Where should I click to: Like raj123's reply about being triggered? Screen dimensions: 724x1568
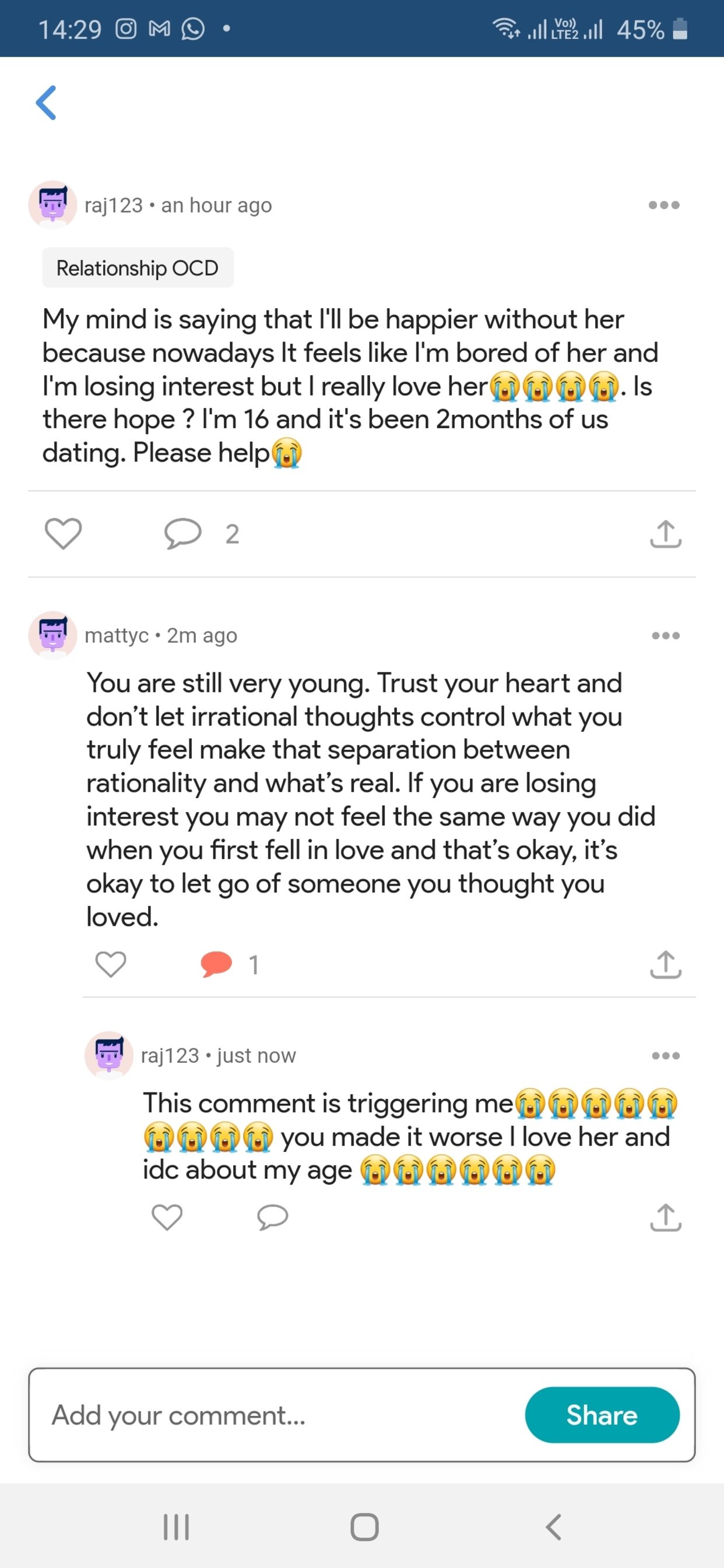point(167,1217)
